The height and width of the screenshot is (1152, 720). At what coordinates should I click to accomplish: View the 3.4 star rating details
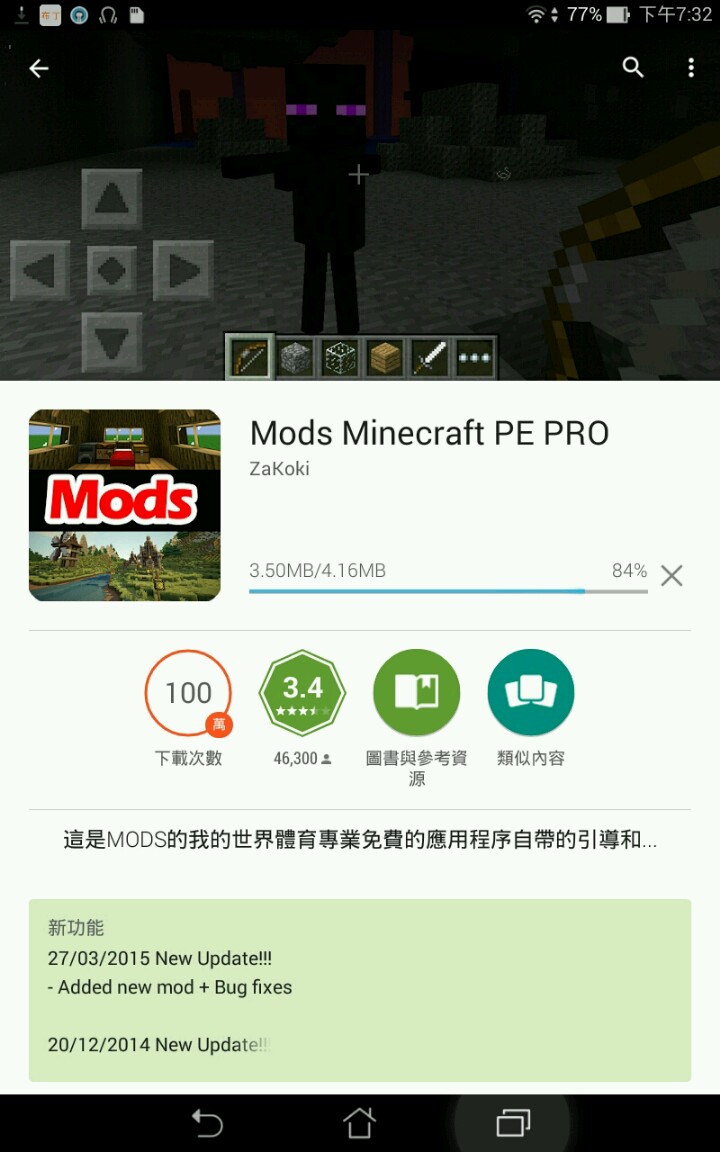point(302,693)
